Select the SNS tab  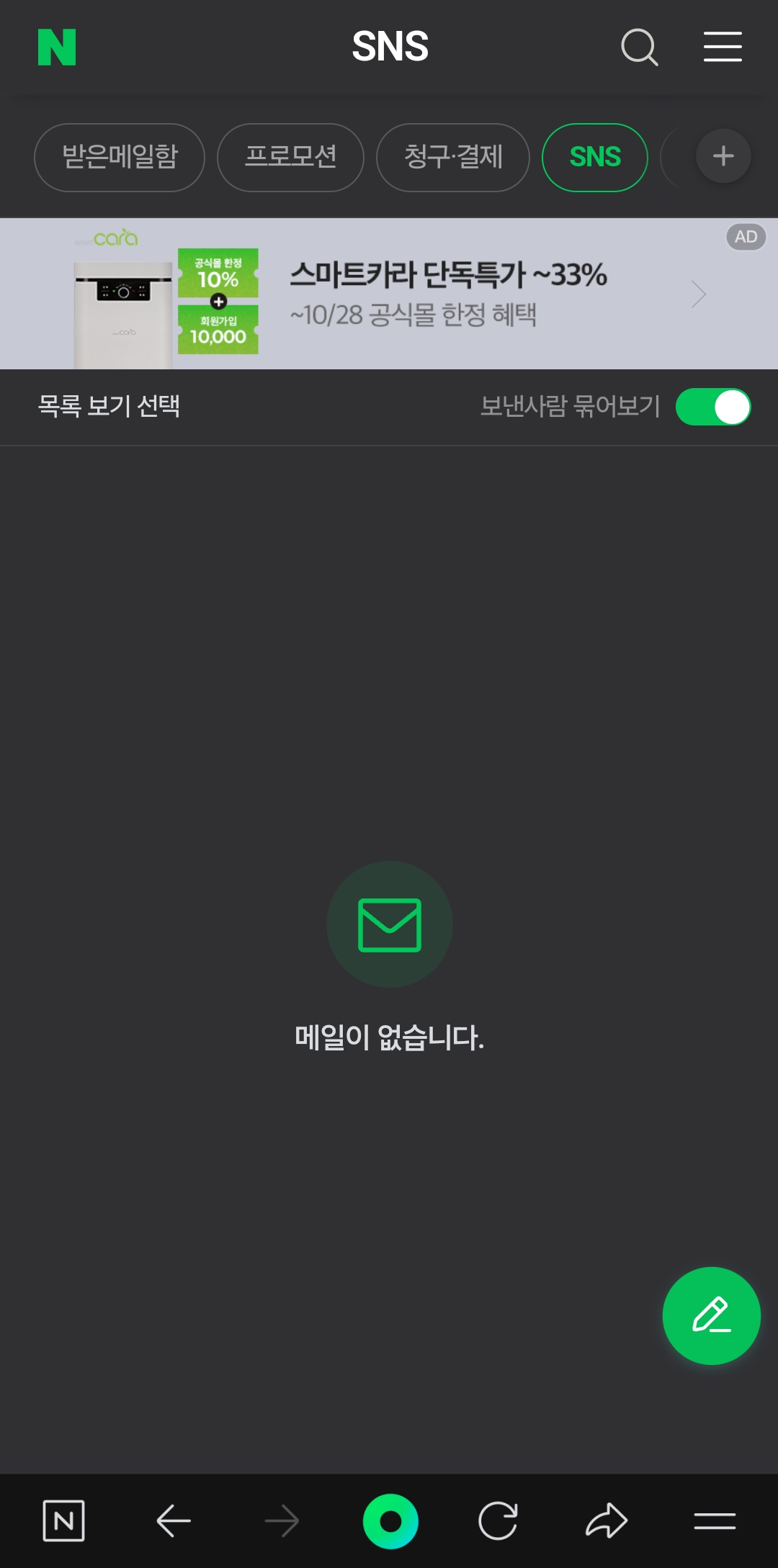click(594, 157)
